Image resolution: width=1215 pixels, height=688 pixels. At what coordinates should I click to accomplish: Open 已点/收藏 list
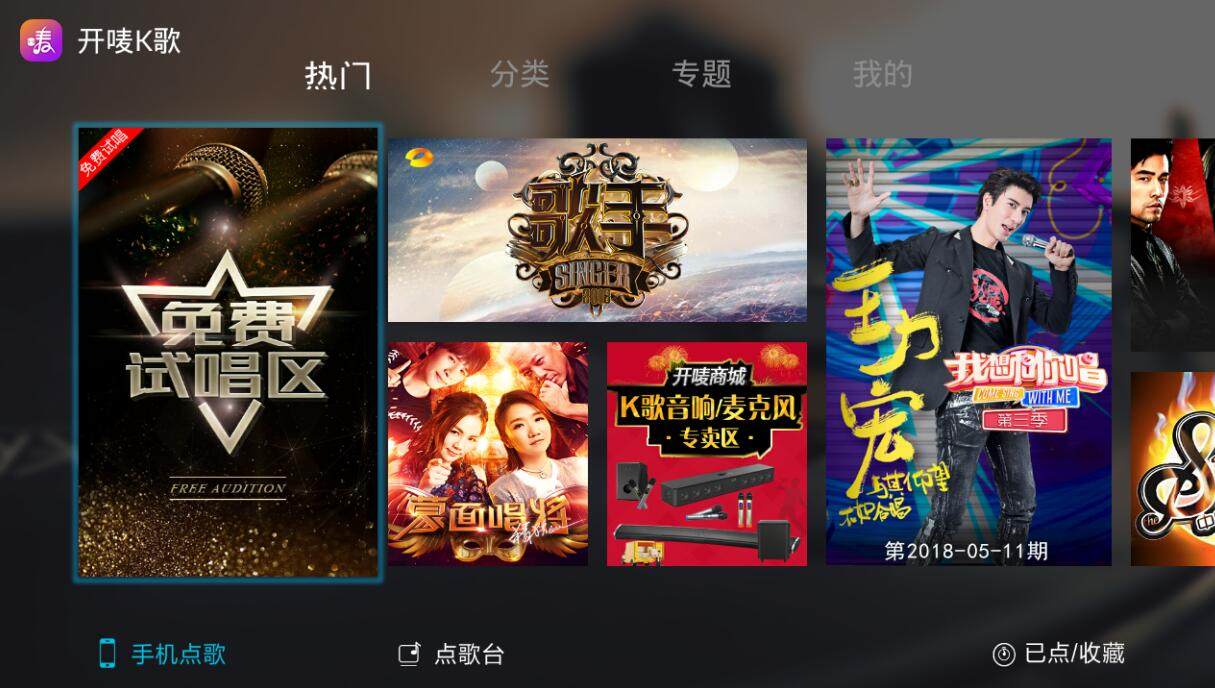(x=1059, y=654)
